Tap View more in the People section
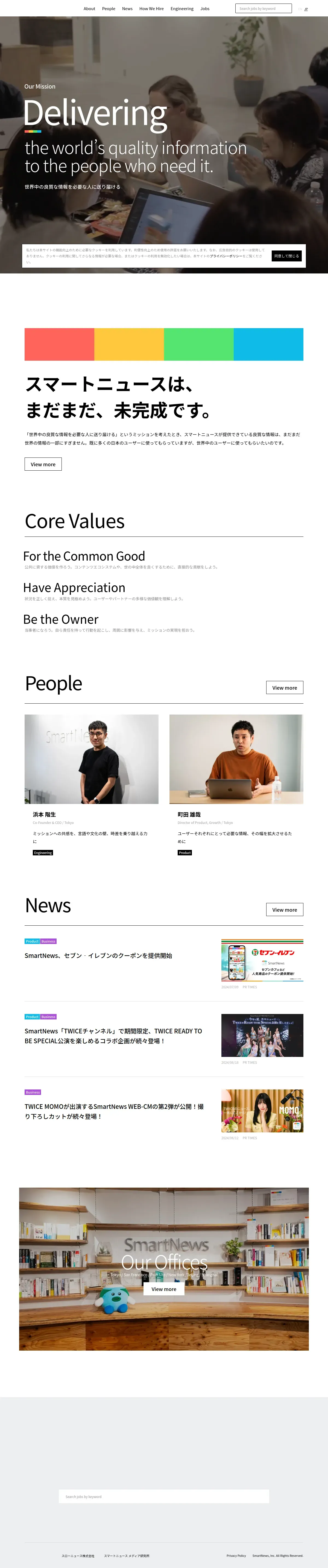 284,688
